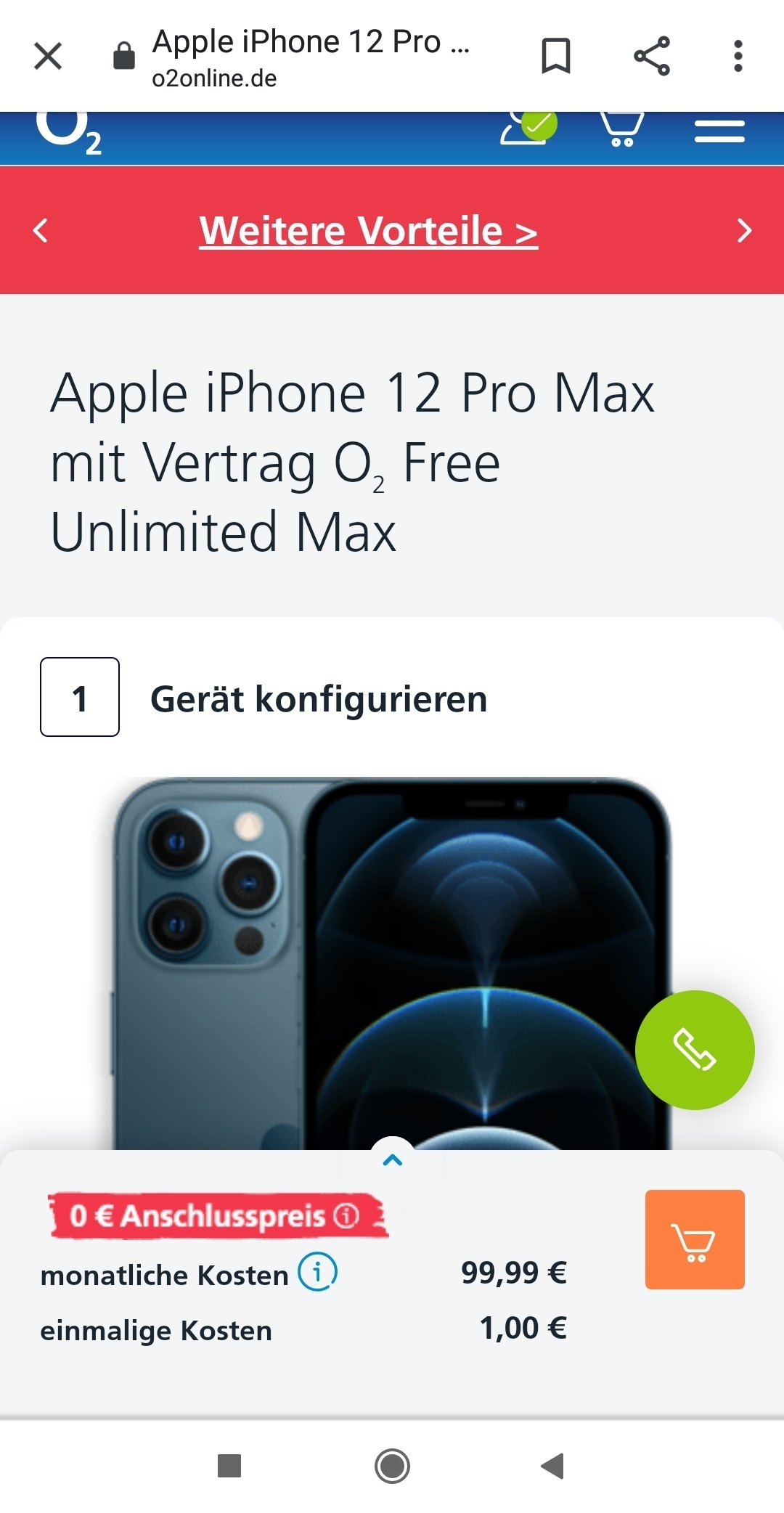The image size is (784, 1513).
Task: Show the next banner with right arrow
Action: [x=744, y=231]
